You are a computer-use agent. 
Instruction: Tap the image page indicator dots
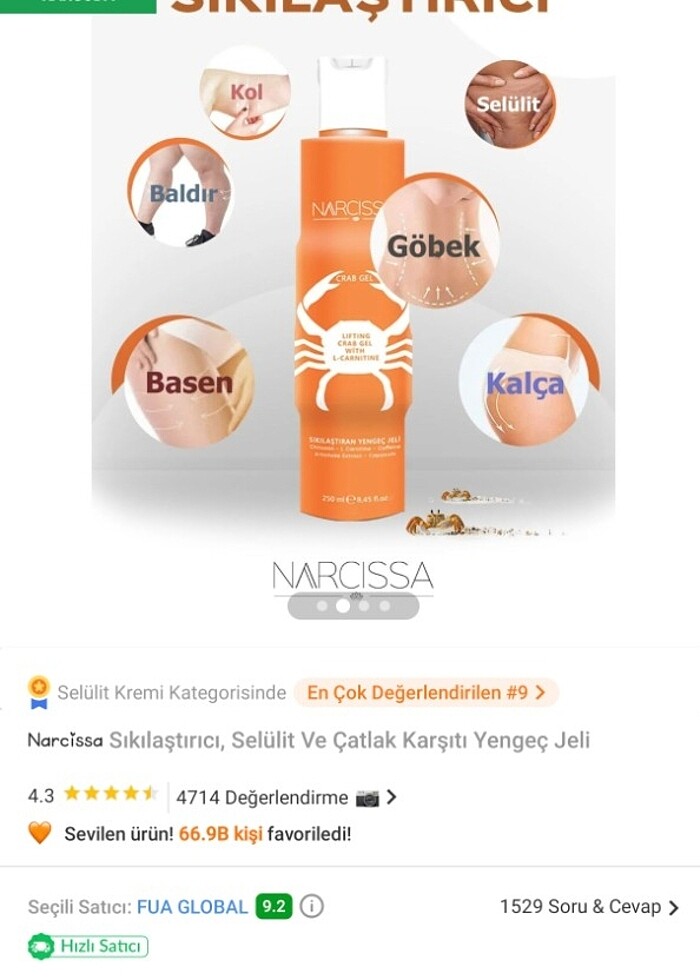click(352, 605)
